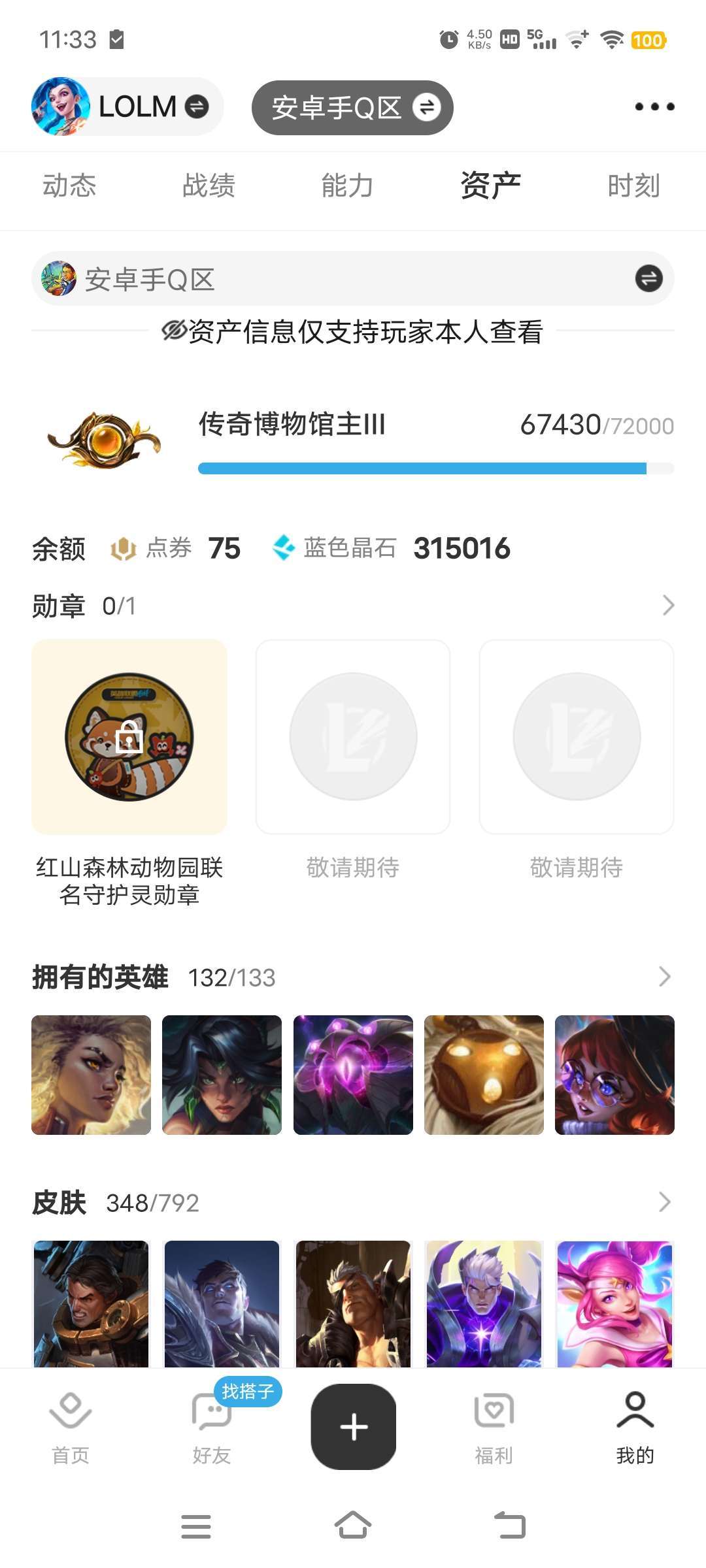Go to the 首页 home tab
The image size is (706, 1568).
(x=71, y=1427)
